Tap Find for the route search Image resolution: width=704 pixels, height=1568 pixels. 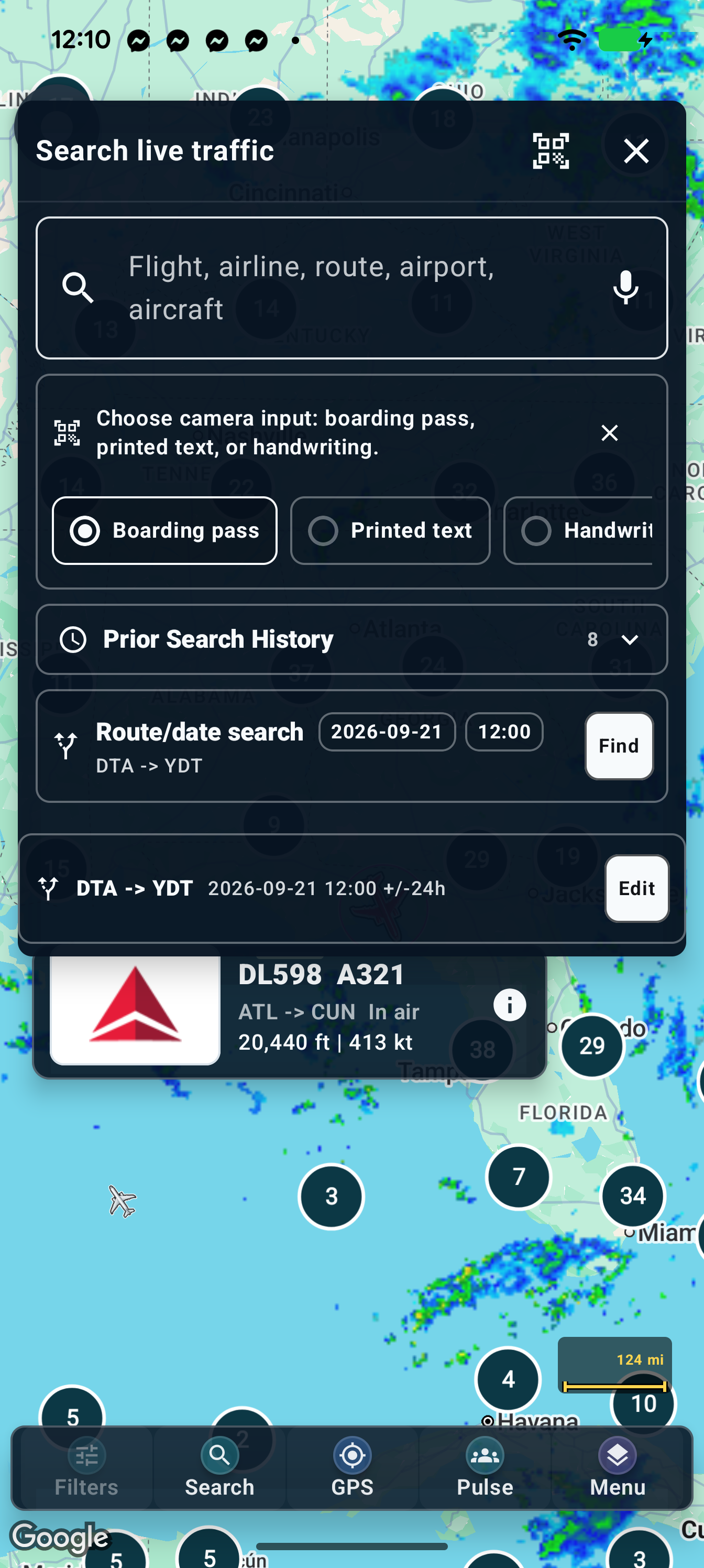[619, 746]
